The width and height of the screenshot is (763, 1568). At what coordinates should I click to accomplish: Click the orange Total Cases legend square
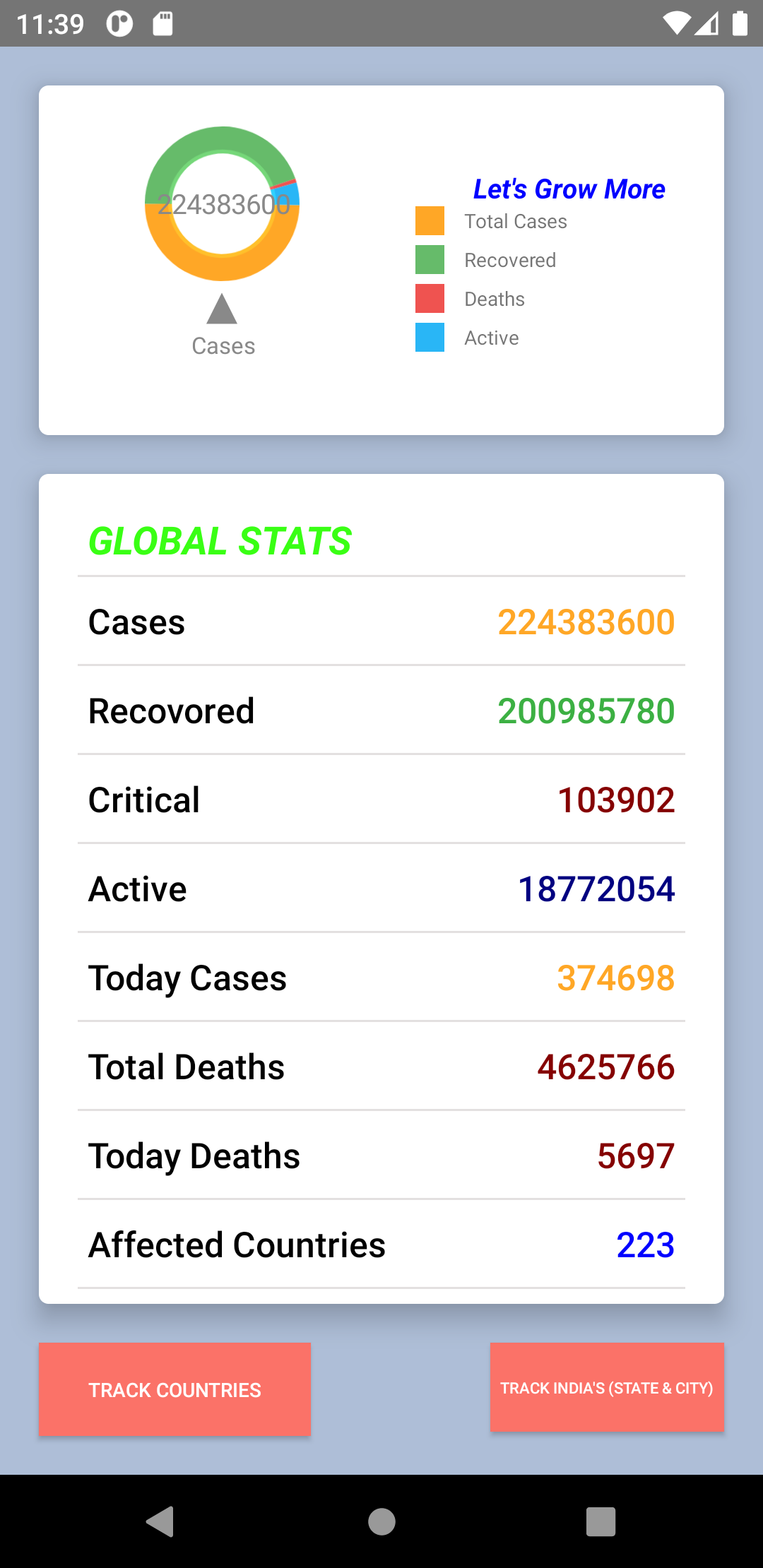[x=430, y=221]
